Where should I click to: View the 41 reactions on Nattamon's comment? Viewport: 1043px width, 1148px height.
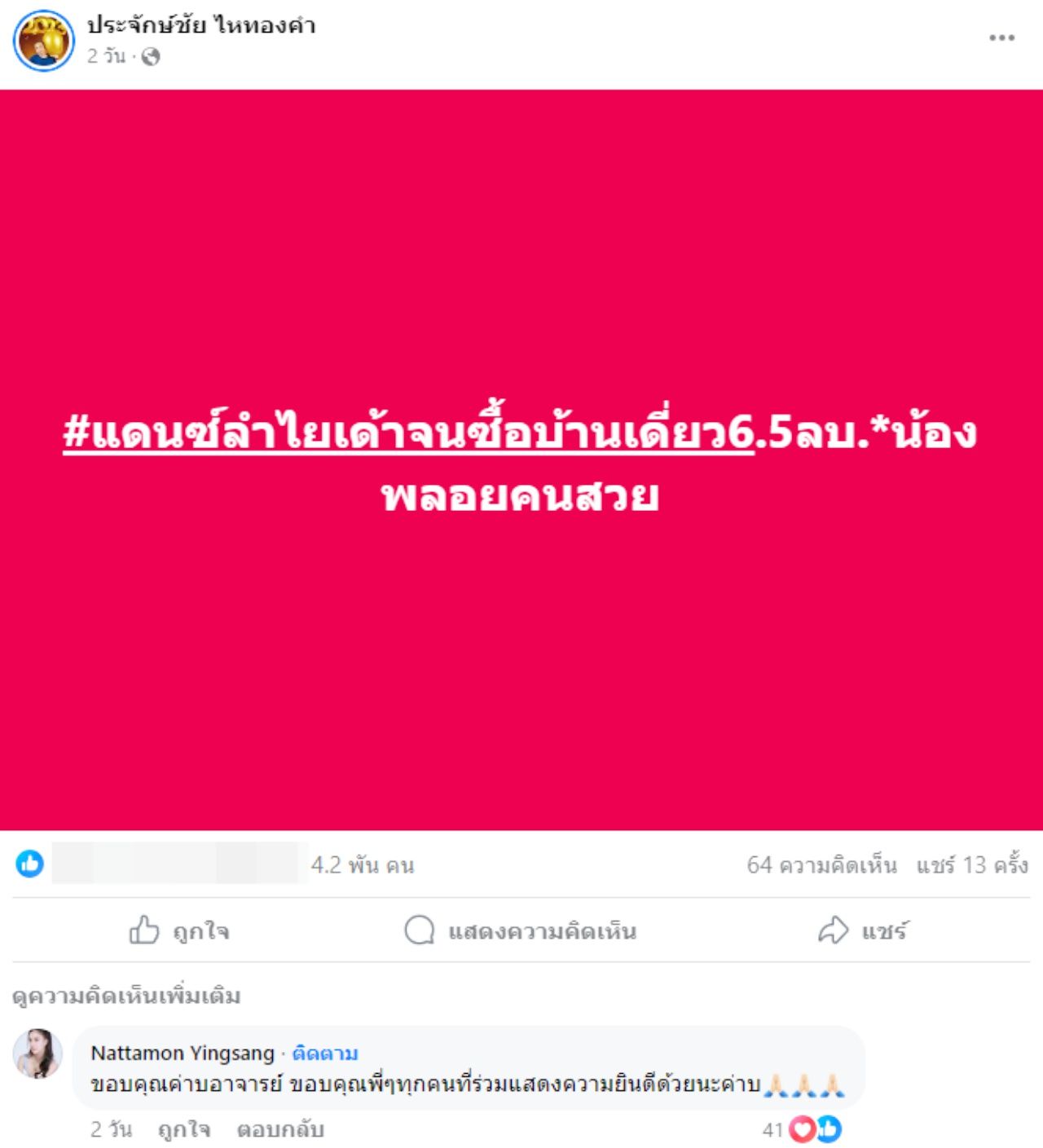click(803, 1129)
